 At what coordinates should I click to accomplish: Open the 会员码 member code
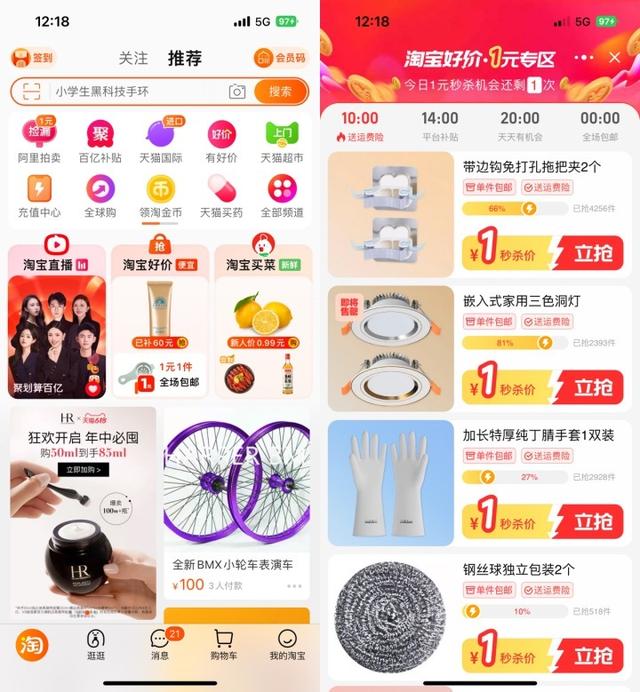coord(280,58)
